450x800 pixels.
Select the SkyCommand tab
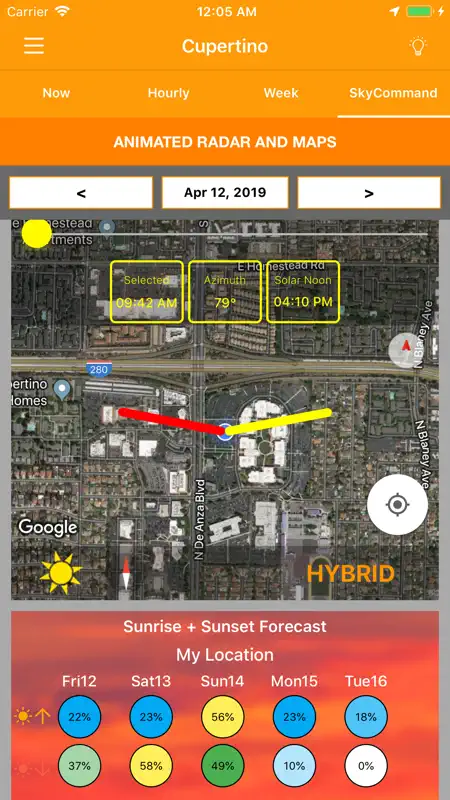[393, 93]
